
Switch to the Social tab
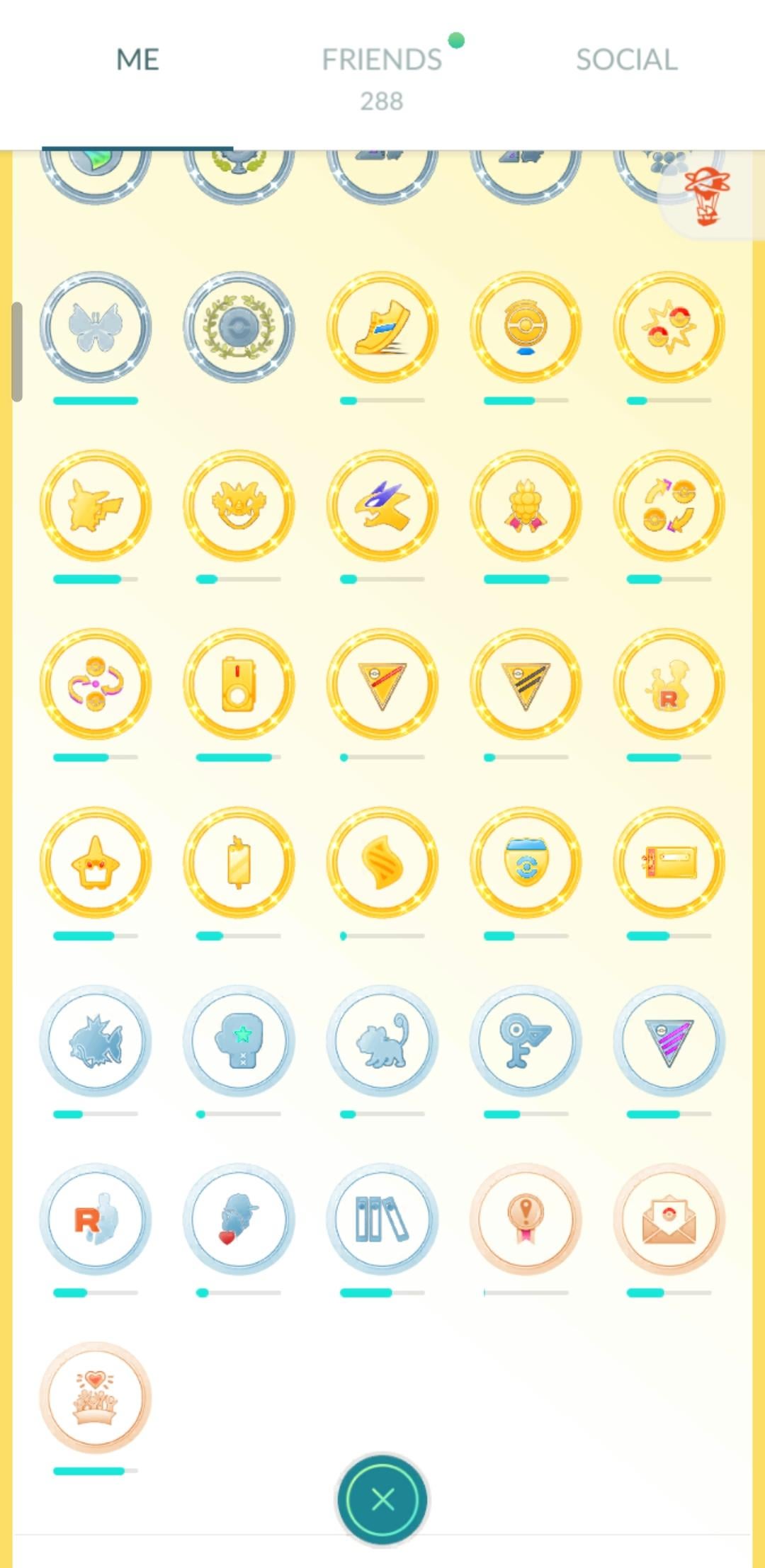[x=626, y=61]
